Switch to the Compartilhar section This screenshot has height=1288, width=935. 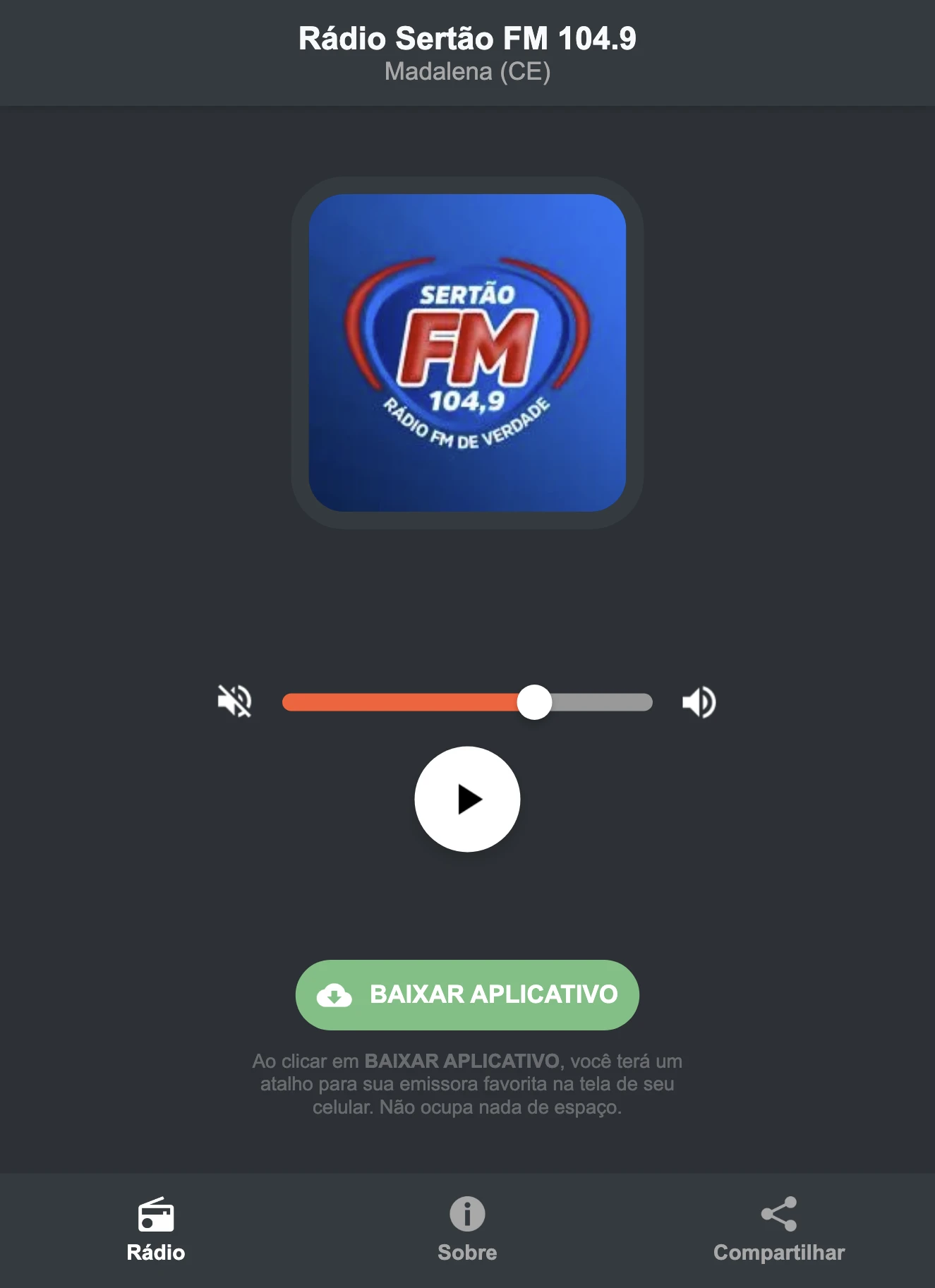[778, 1228]
